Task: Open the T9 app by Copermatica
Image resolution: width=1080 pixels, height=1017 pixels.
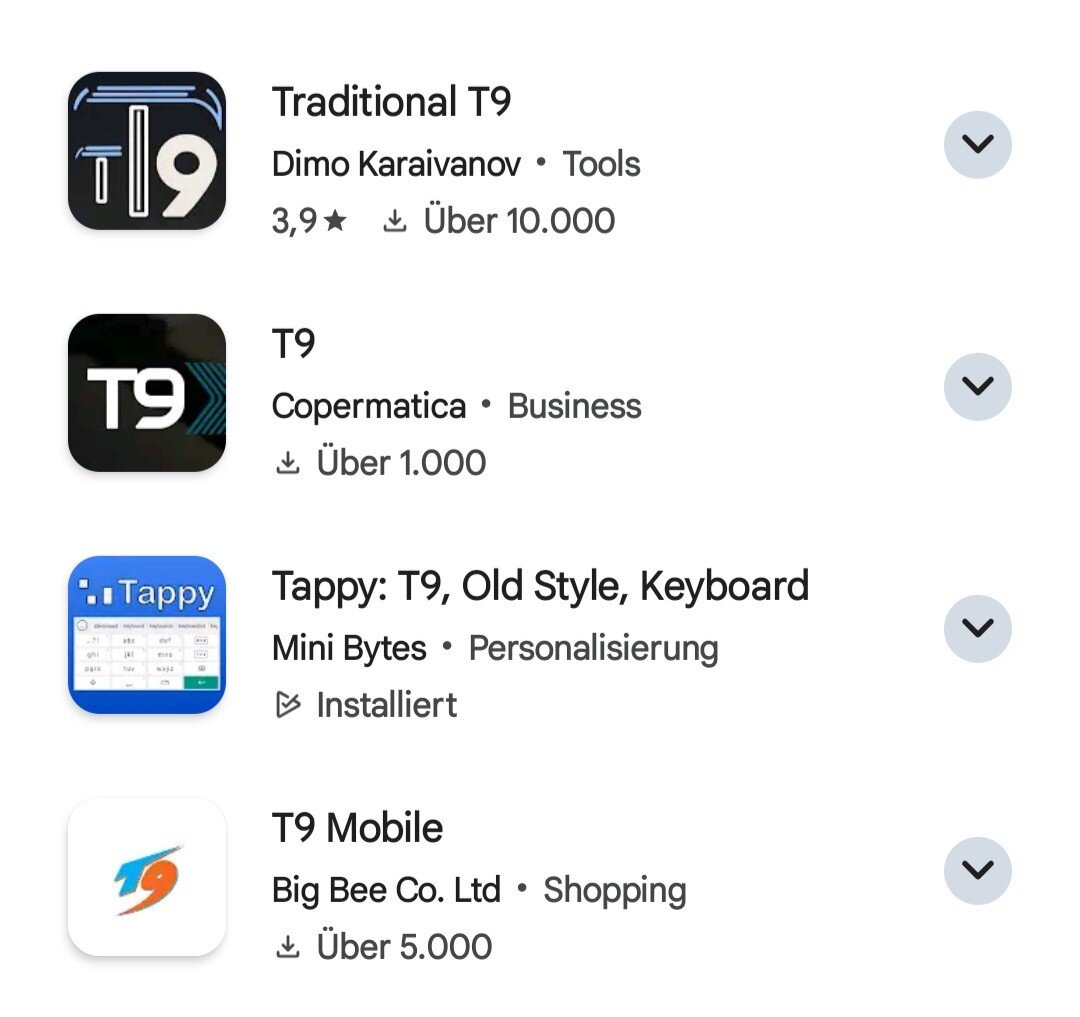Action: [294, 345]
